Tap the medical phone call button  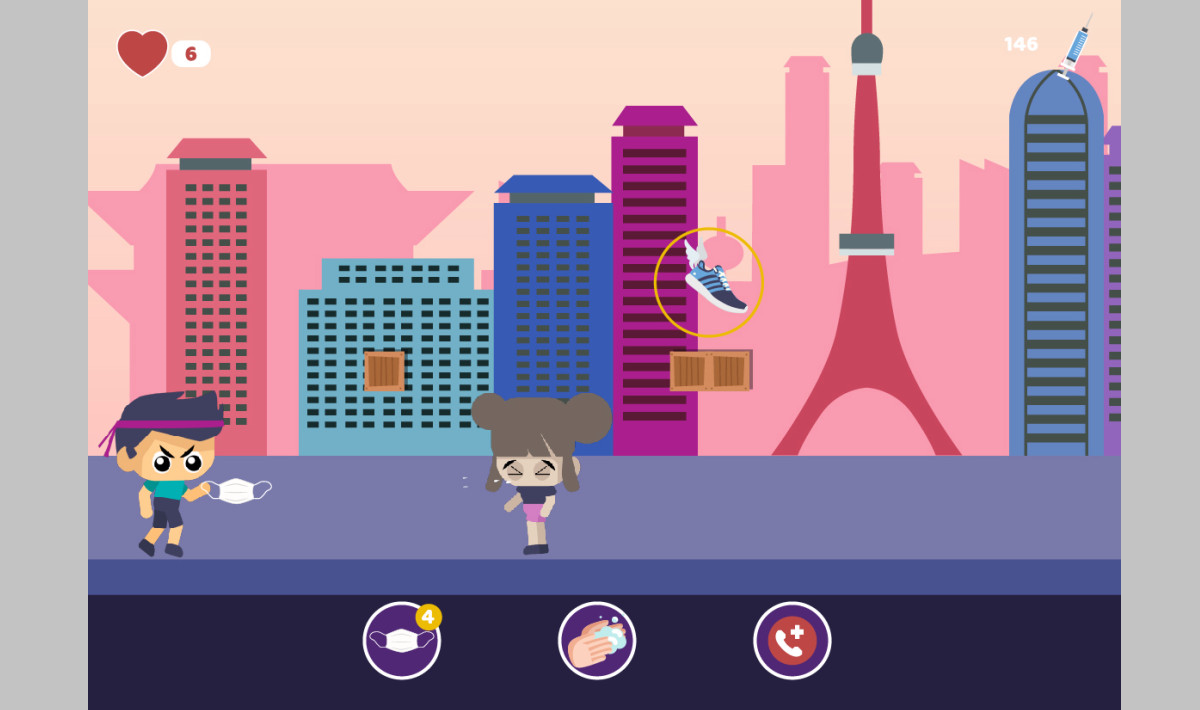[792, 641]
